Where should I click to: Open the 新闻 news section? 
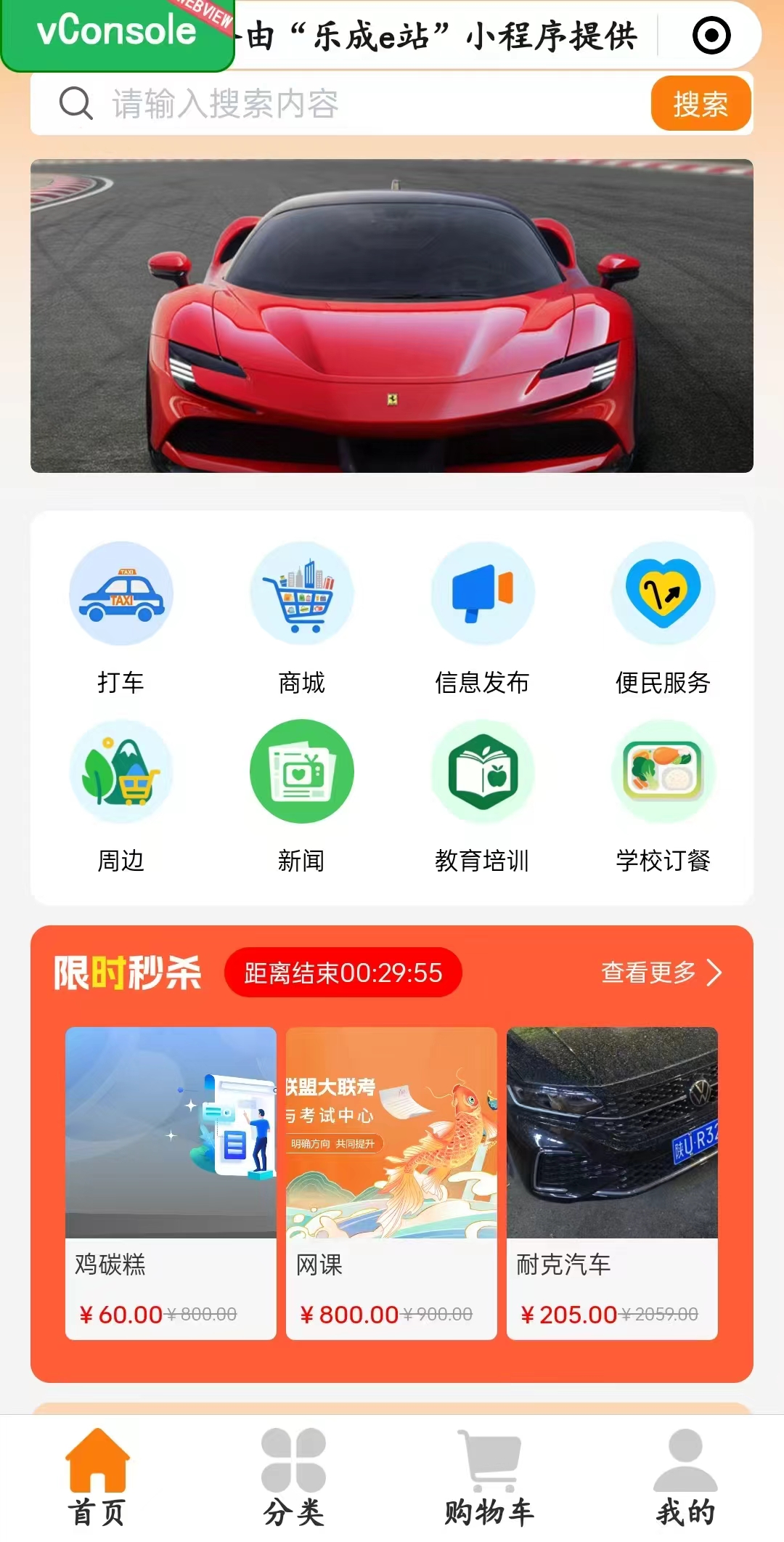[301, 795]
